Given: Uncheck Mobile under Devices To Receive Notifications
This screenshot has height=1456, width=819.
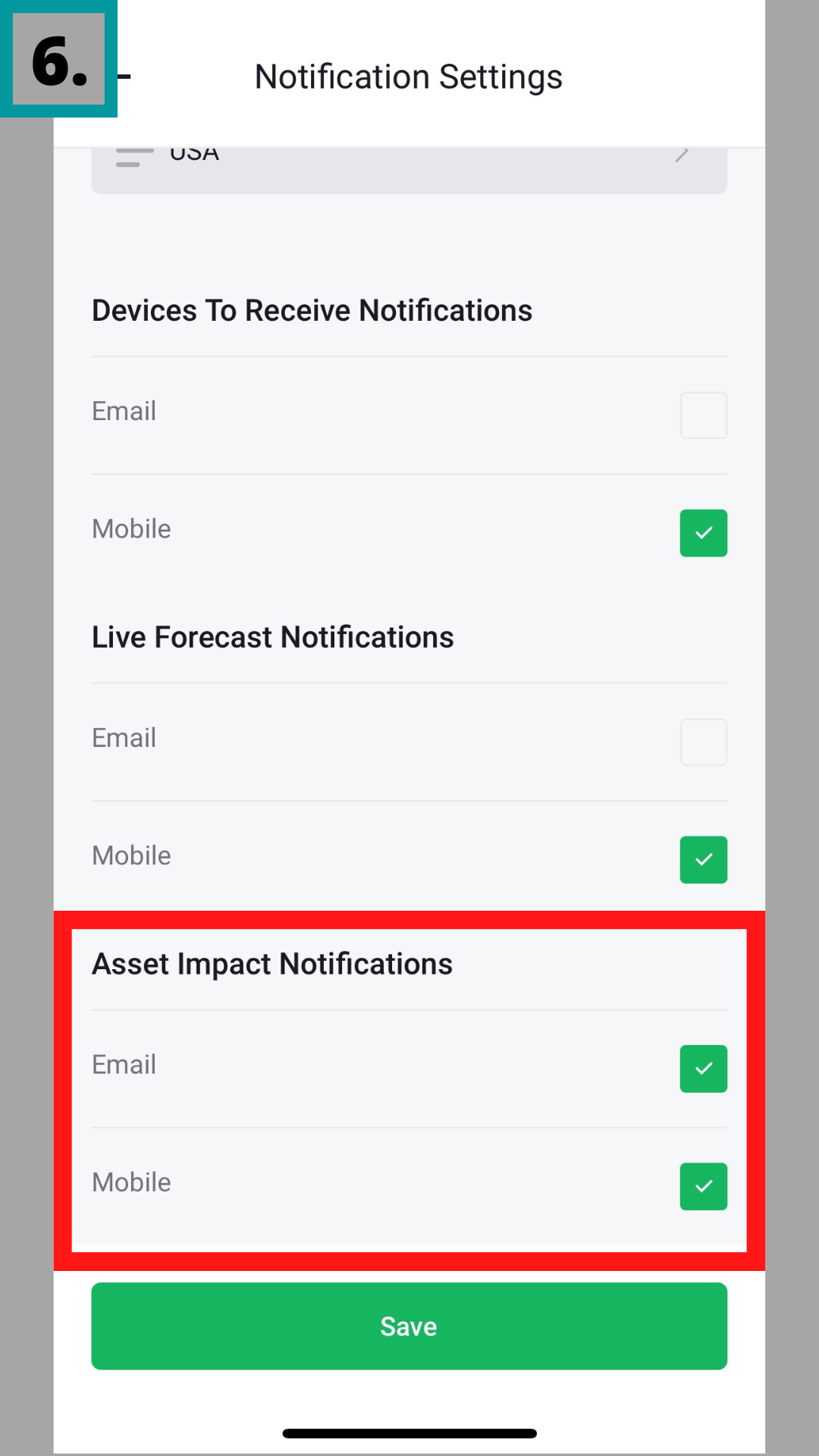Looking at the screenshot, I should coord(703,533).
